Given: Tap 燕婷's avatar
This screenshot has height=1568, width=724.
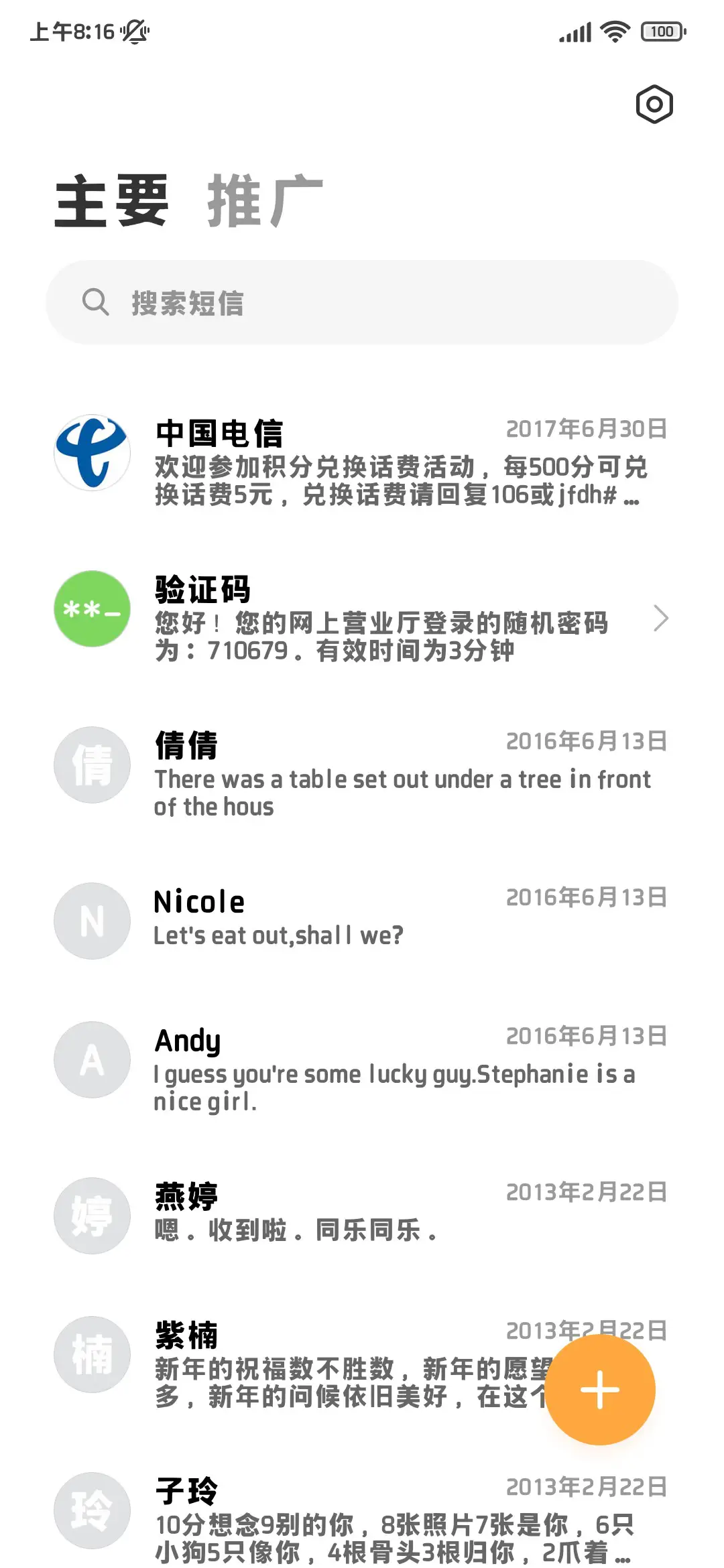Looking at the screenshot, I should (92, 1216).
